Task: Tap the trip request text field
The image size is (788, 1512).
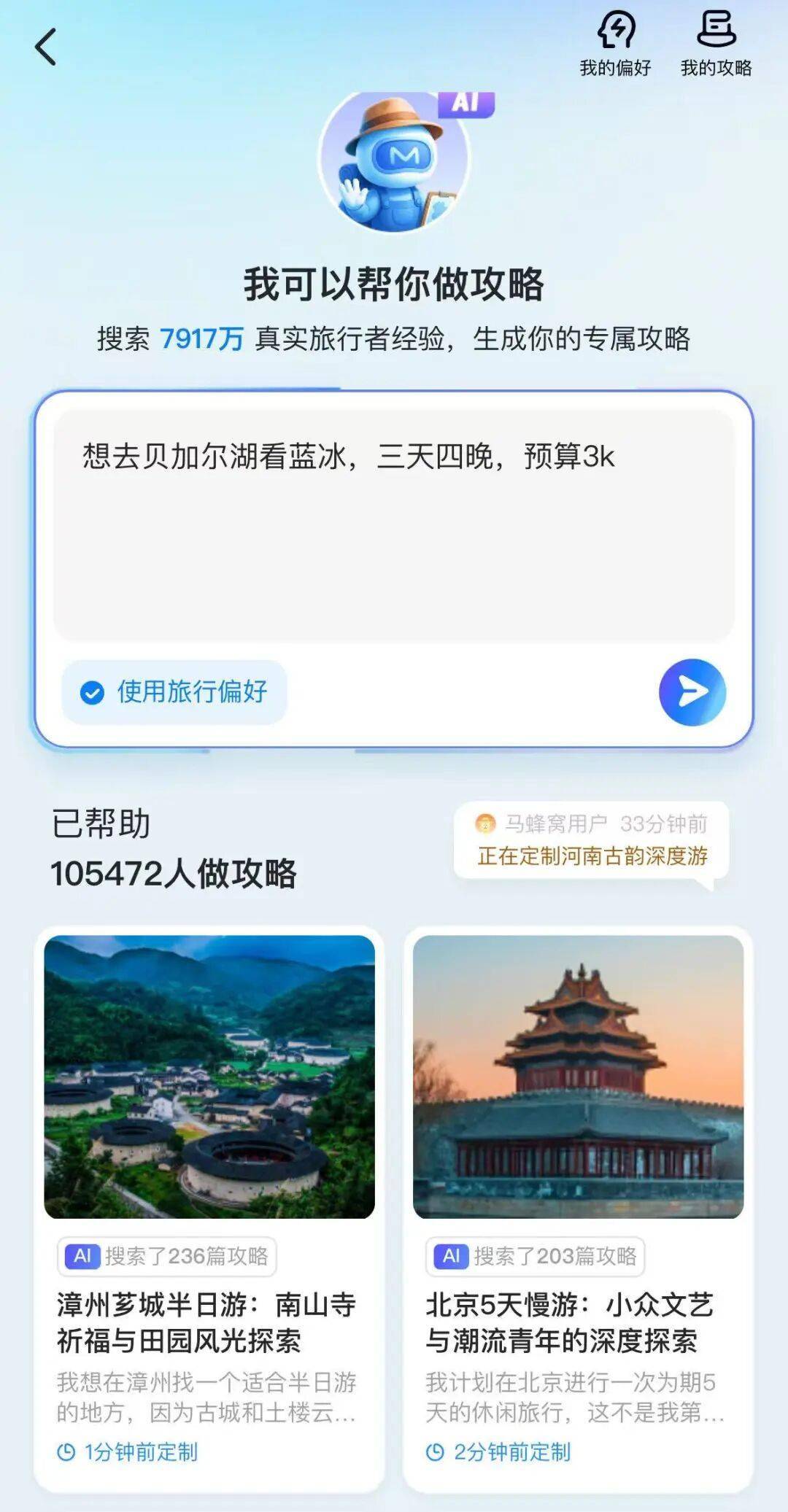Action: pos(394,525)
